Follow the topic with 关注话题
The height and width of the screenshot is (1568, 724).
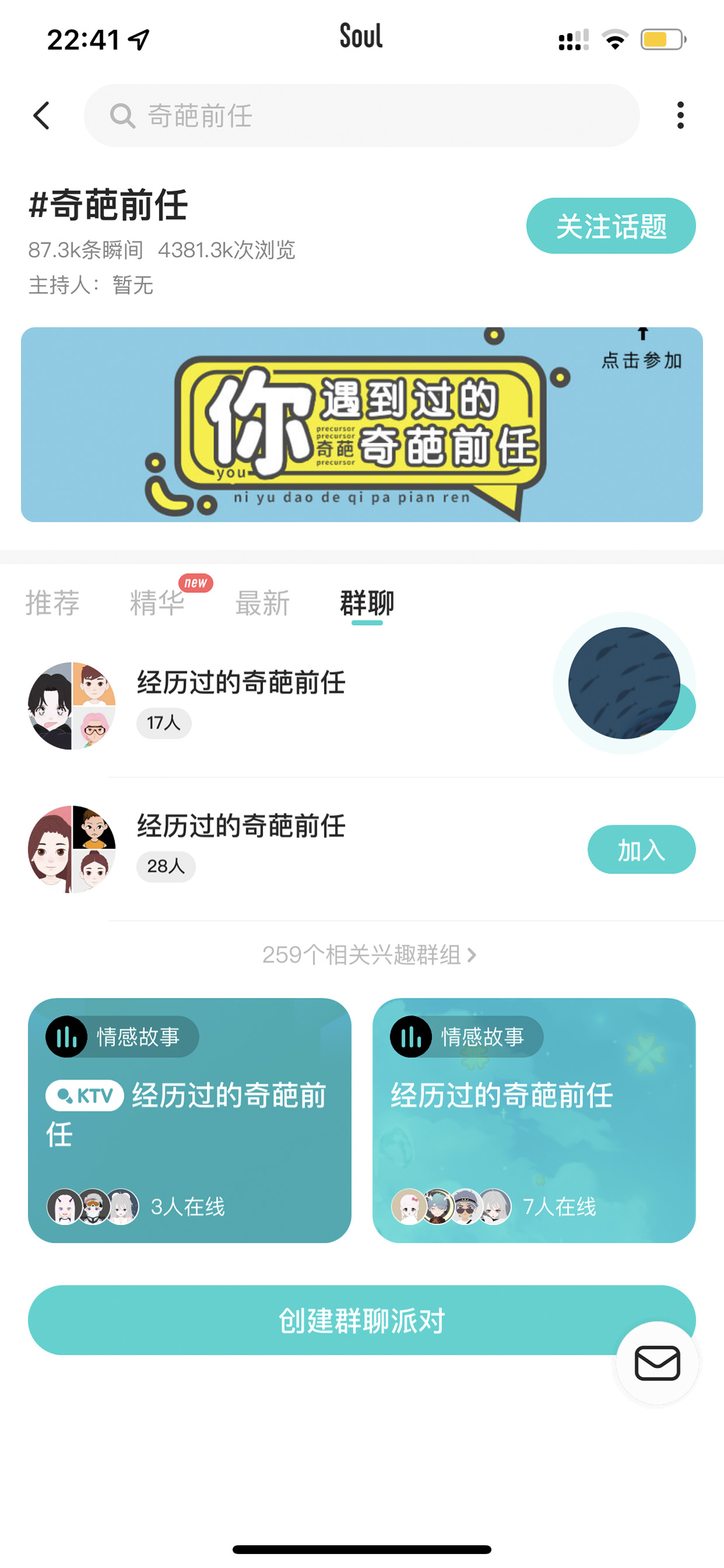pos(611,226)
